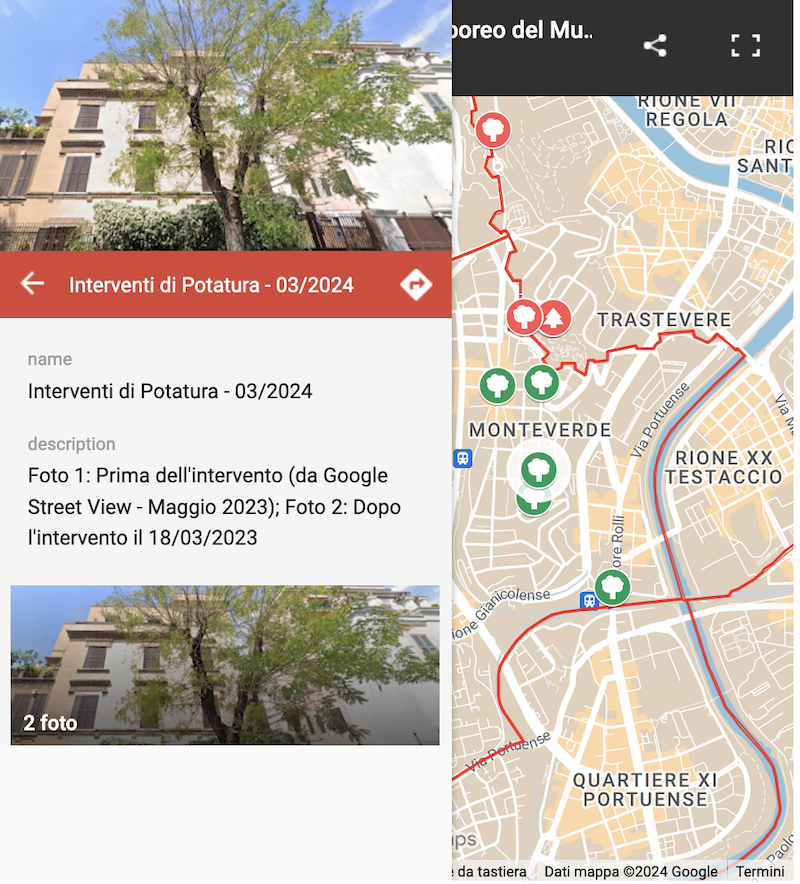Select the red tree marker near Rione Regola
Screen dimensions: 800x884
(493, 129)
